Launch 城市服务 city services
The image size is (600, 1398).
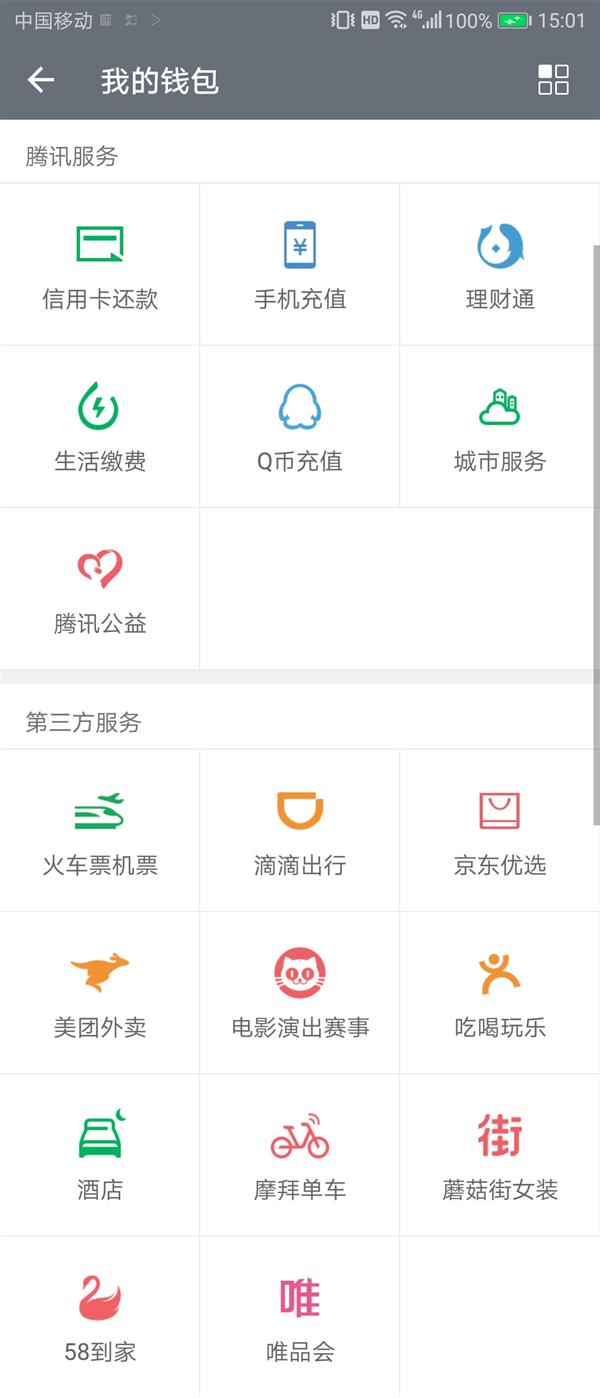coord(500,427)
